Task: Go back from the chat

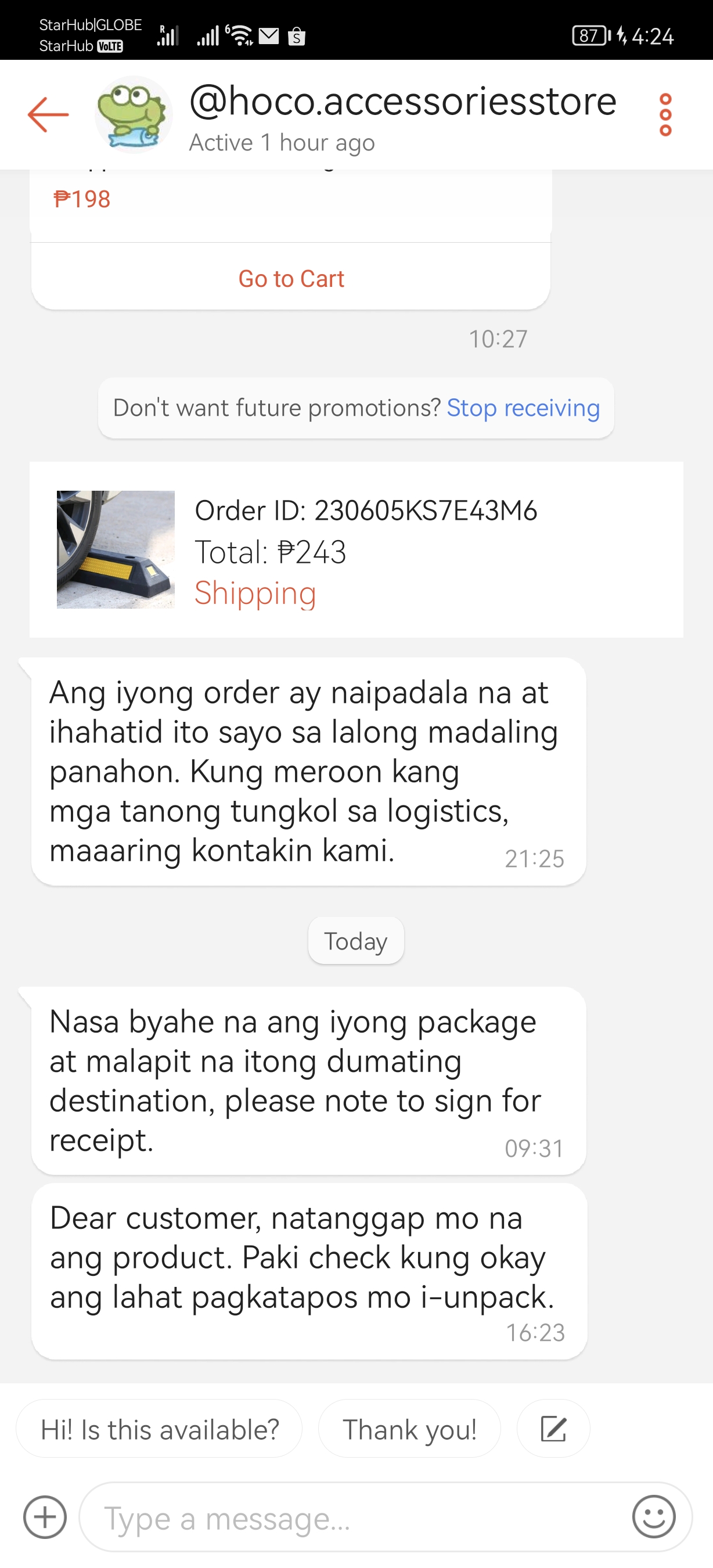Action: pyautogui.click(x=48, y=114)
